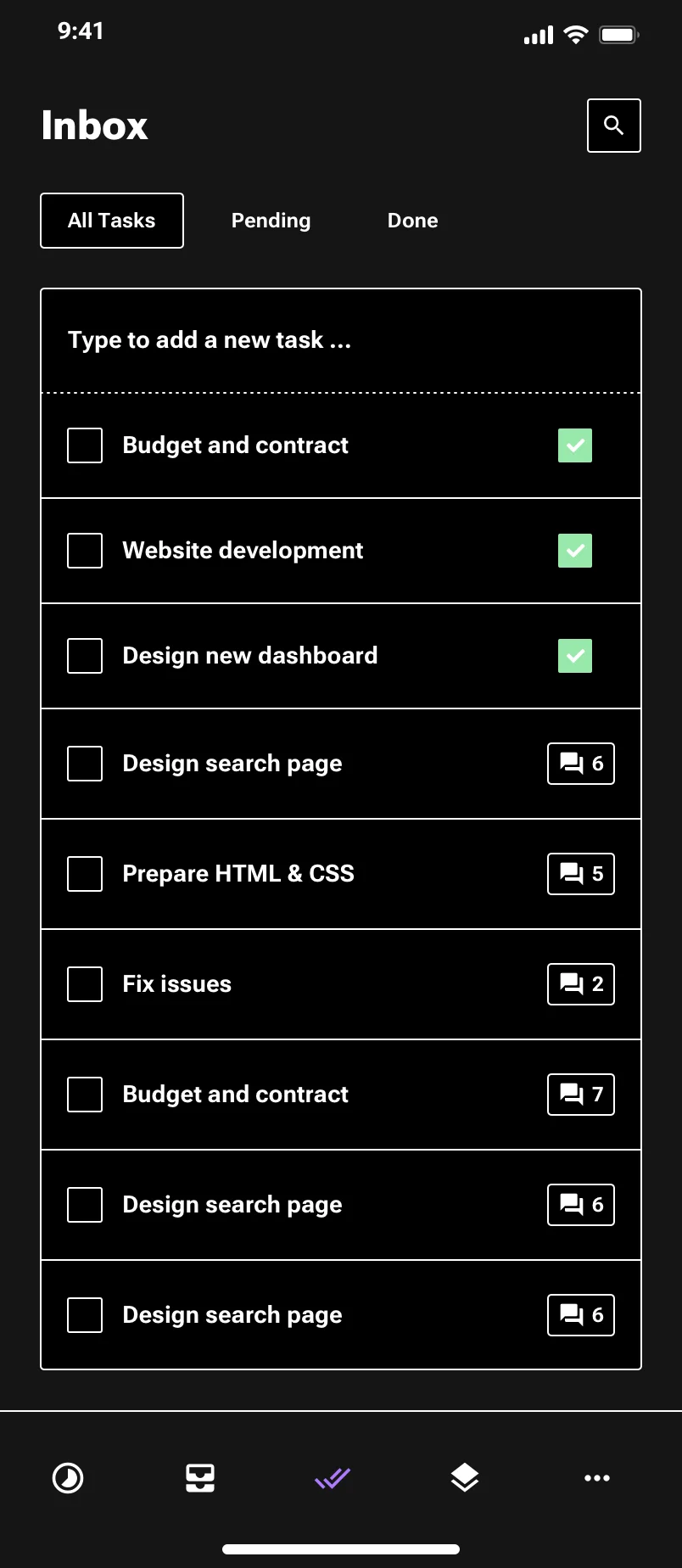Open the more options ellipsis icon
Viewport: 682px width, 1568px height.
click(x=597, y=1478)
